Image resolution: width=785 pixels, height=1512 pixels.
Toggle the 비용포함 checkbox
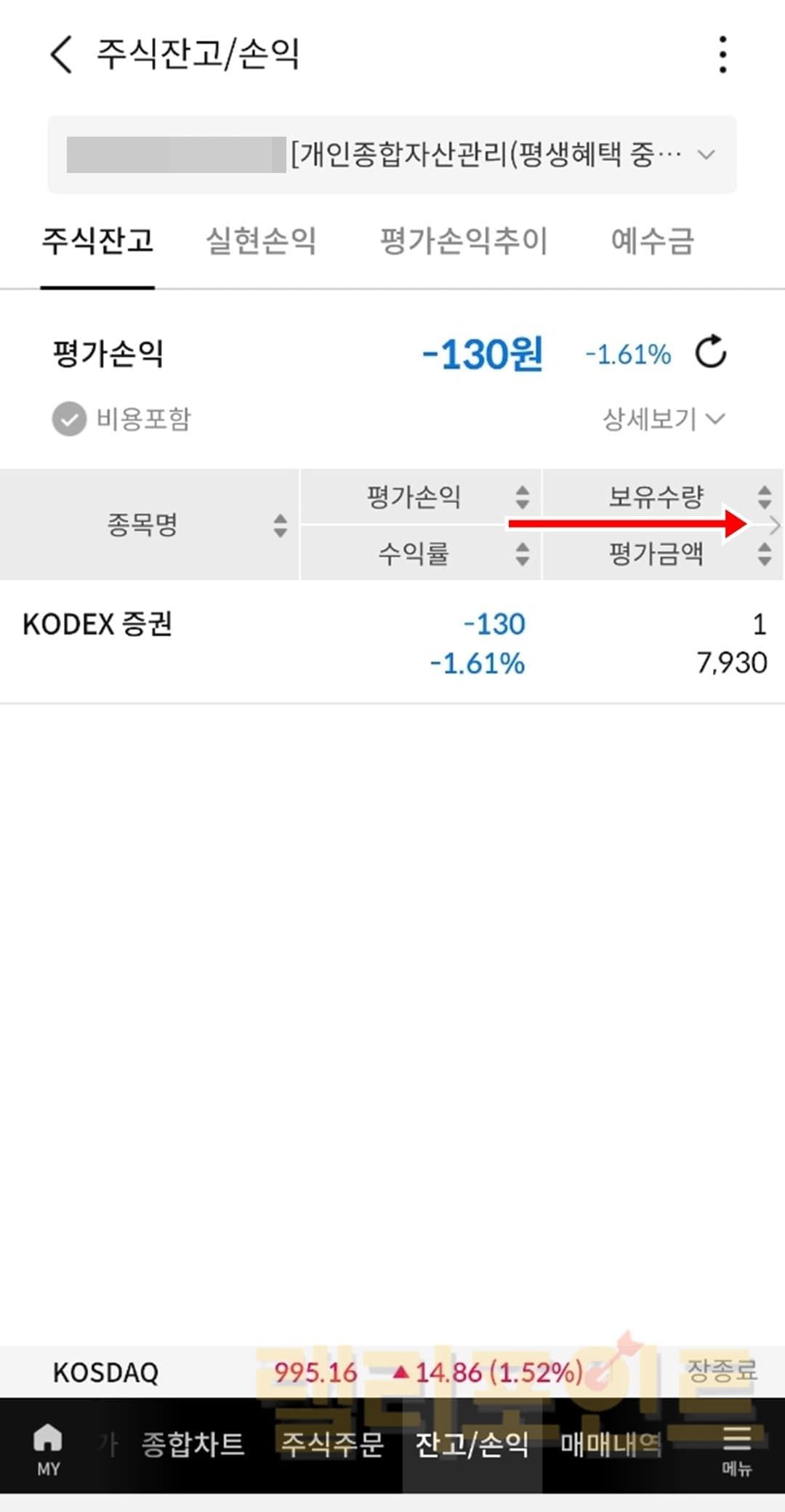point(70,419)
